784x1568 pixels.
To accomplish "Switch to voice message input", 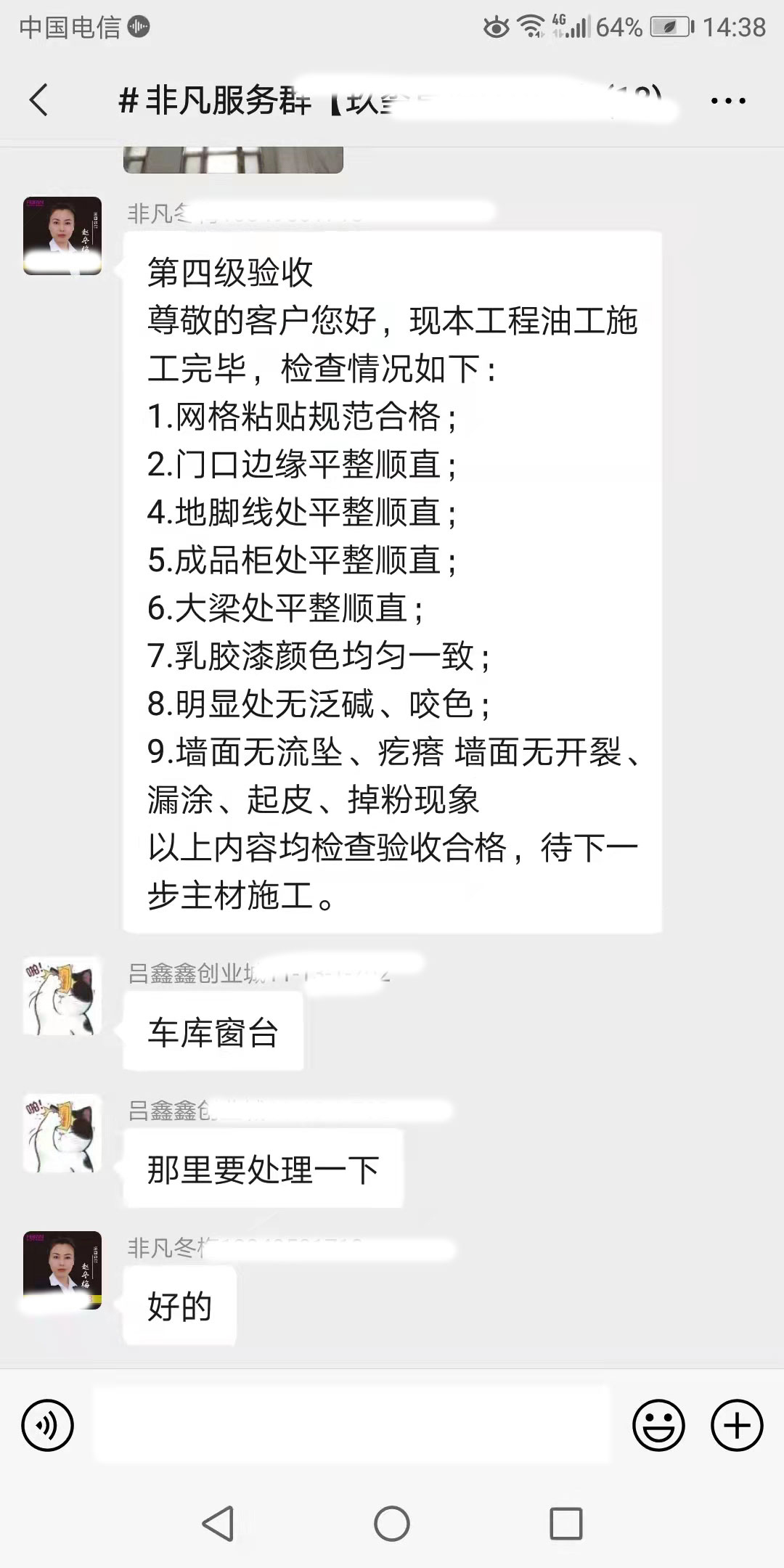I will tap(48, 1425).
